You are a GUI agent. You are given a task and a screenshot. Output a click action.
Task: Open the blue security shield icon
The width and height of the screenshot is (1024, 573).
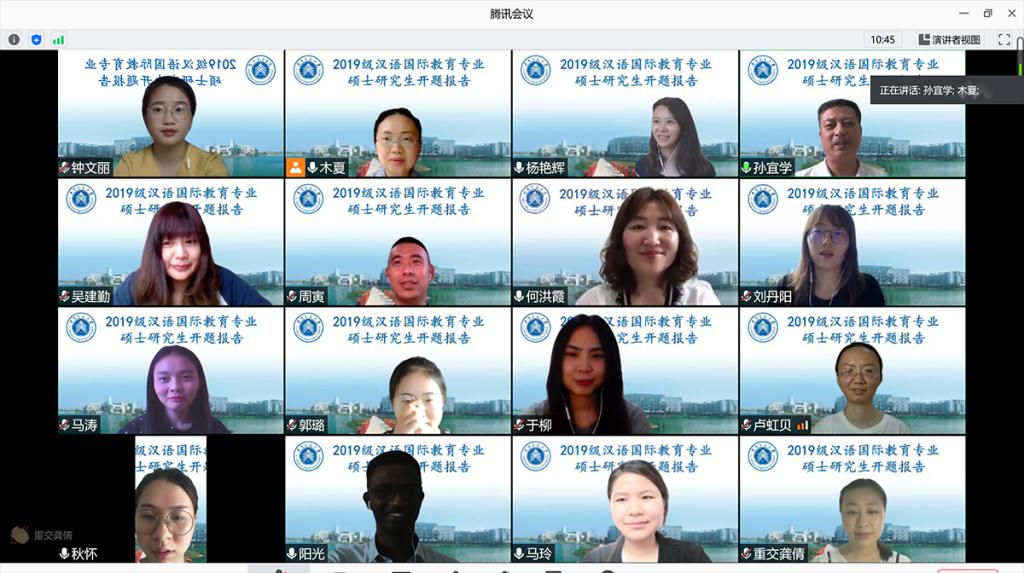(36, 40)
